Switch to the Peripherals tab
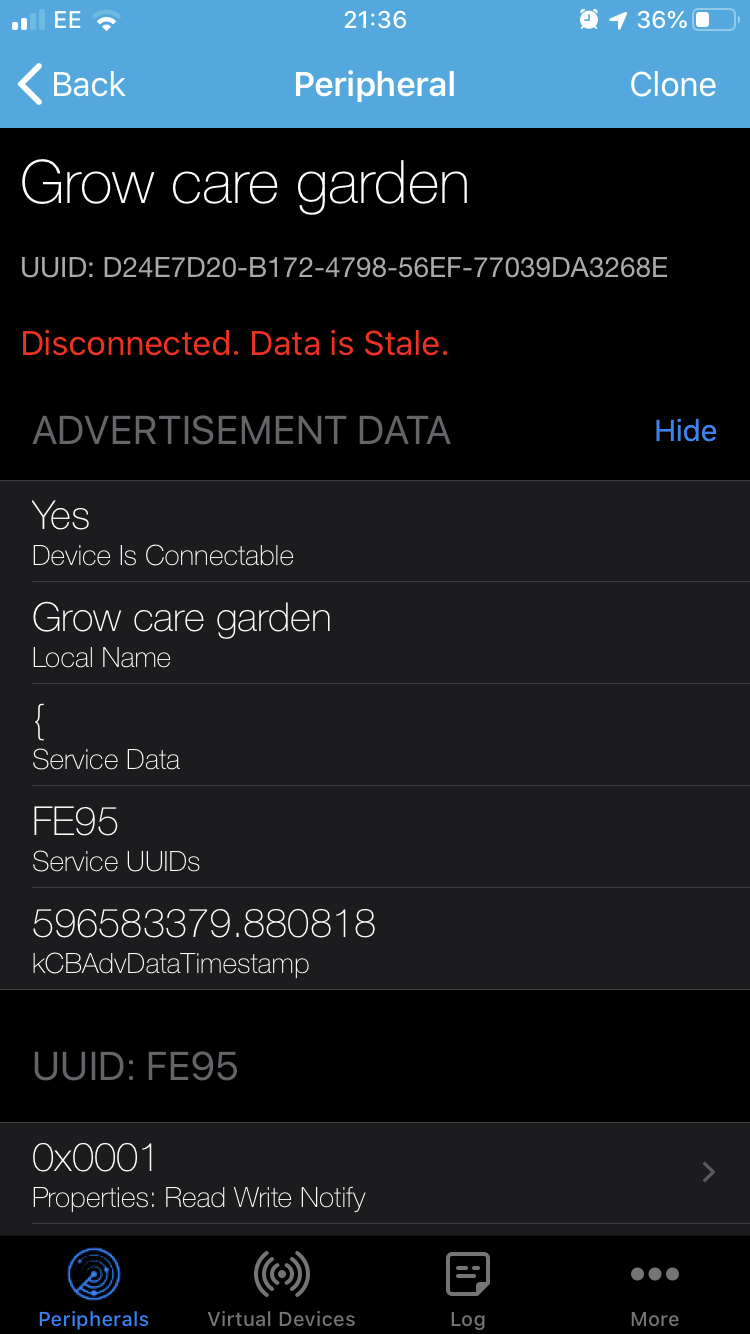Viewport: 750px width, 1334px height. (94, 1288)
